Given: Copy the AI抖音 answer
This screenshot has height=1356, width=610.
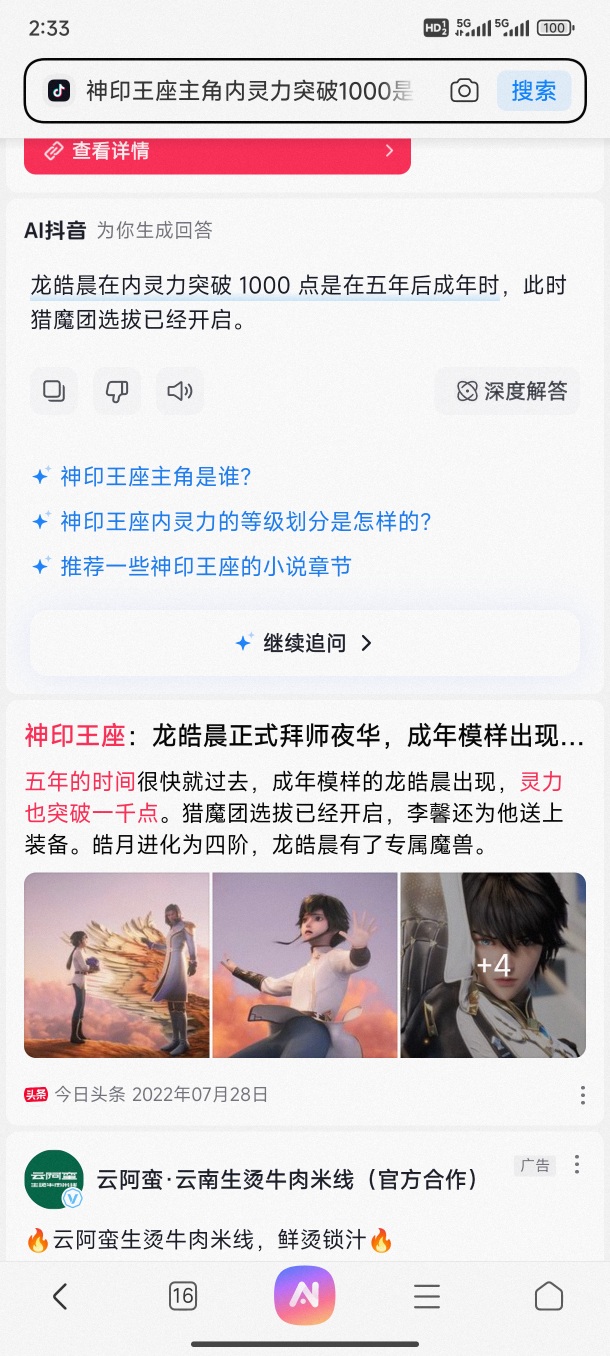Looking at the screenshot, I should click(53, 391).
